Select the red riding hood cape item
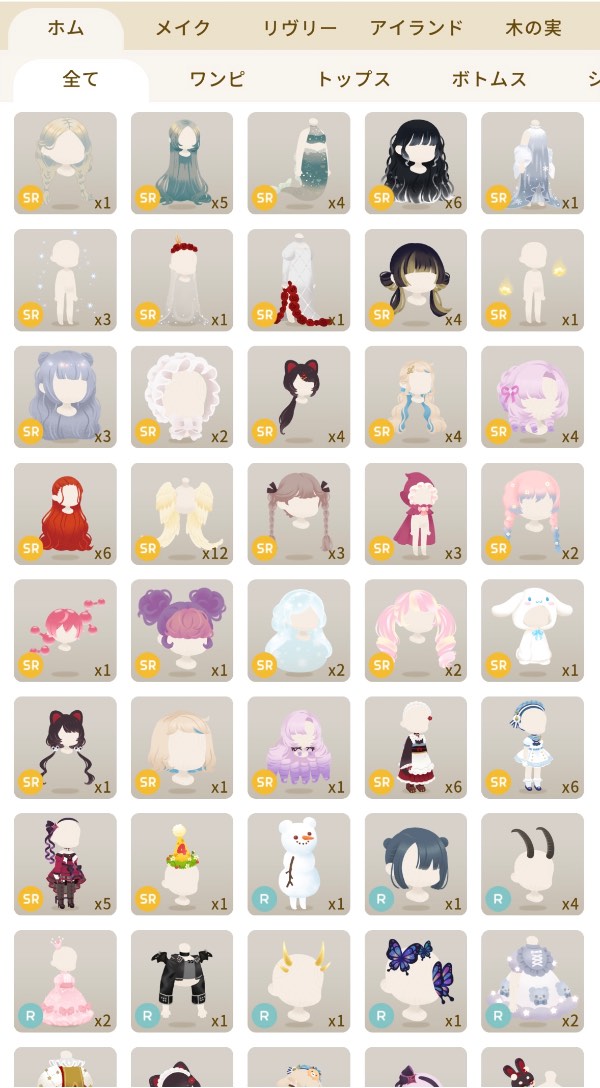Viewport: 600px width, 1088px height. (416, 513)
